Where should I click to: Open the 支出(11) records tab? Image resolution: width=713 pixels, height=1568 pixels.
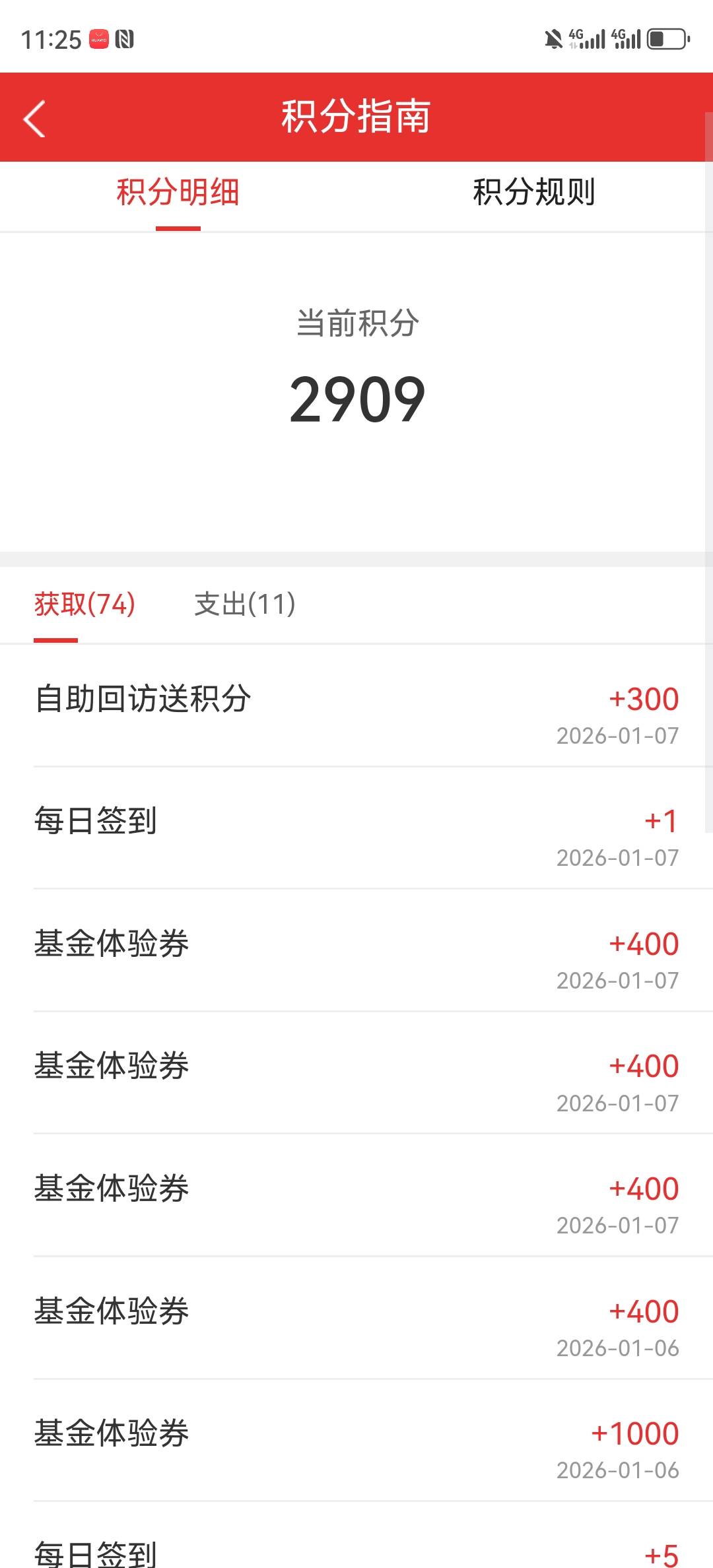tap(245, 604)
